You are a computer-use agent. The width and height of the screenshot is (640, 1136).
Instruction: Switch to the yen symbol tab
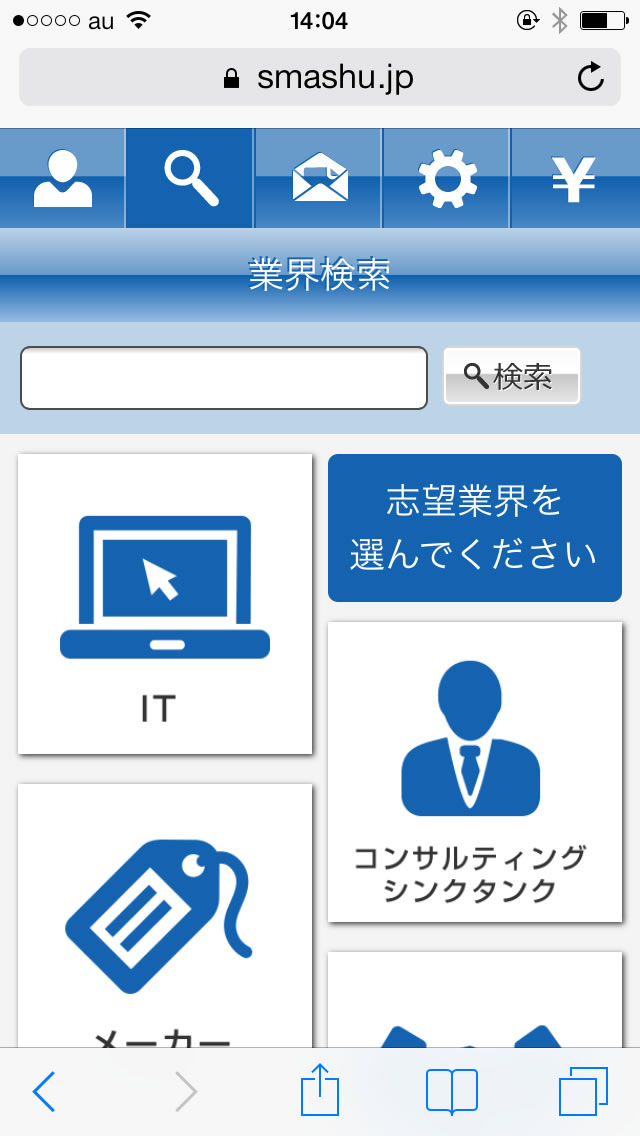tap(575, 178)
